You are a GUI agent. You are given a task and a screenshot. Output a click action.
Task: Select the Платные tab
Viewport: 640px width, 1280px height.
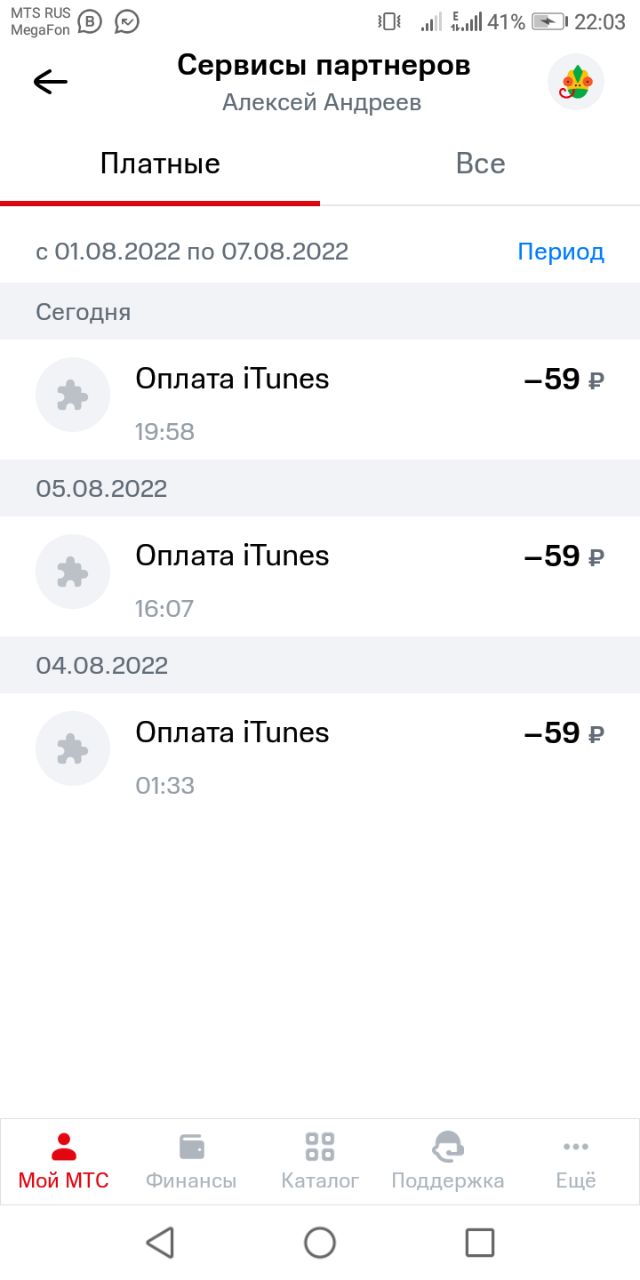click(160, 164)
